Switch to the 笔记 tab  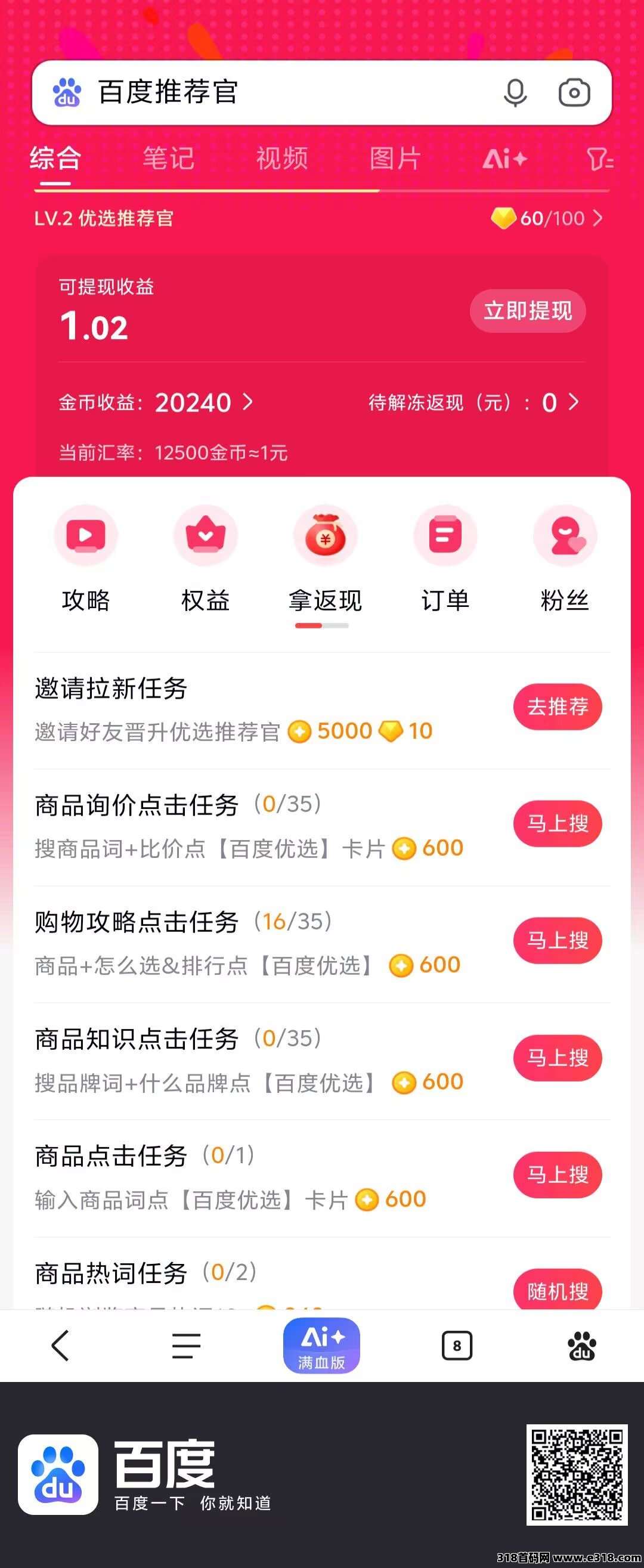[x=168, y=159]
